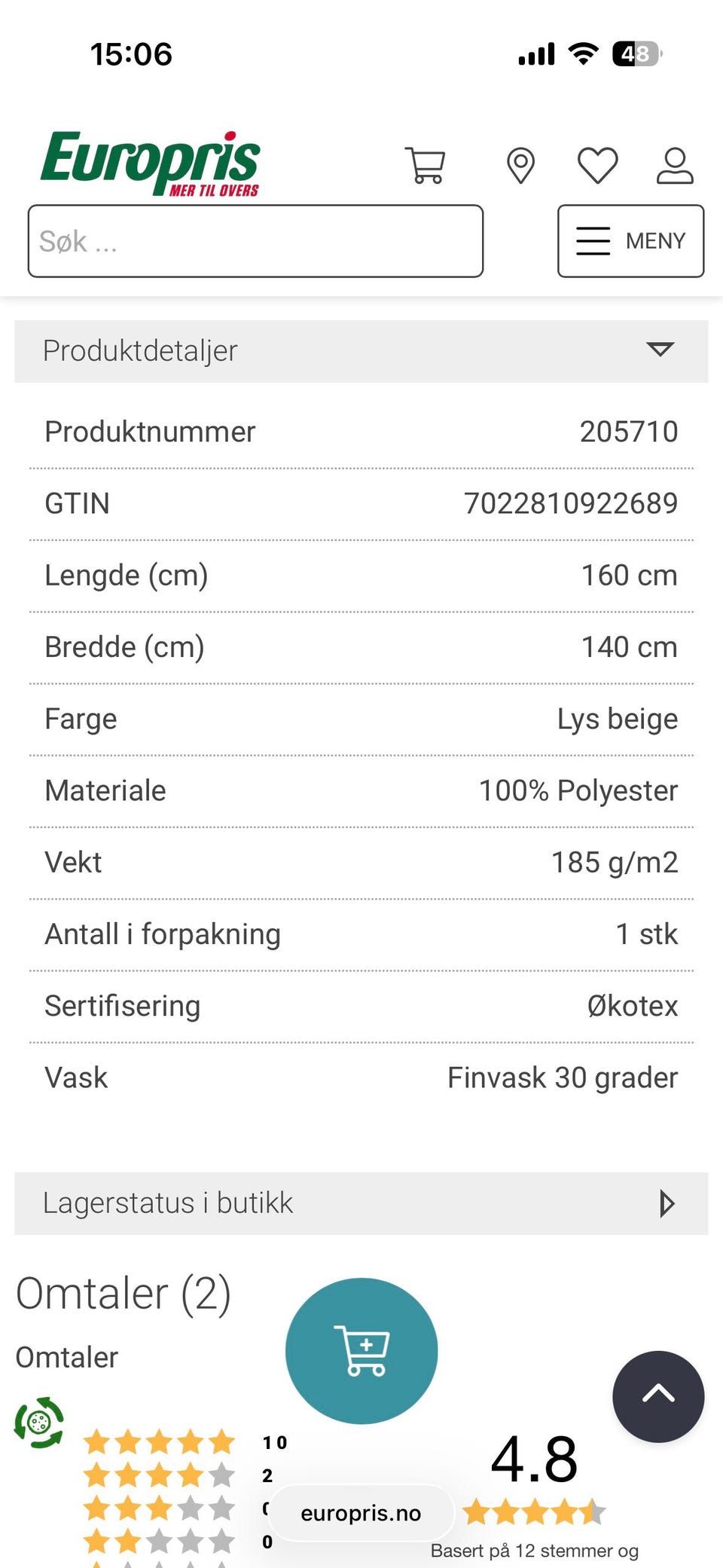The image size is (723, 1568).
Task: Add product to cart with floating button
Action: (361, 1351)
